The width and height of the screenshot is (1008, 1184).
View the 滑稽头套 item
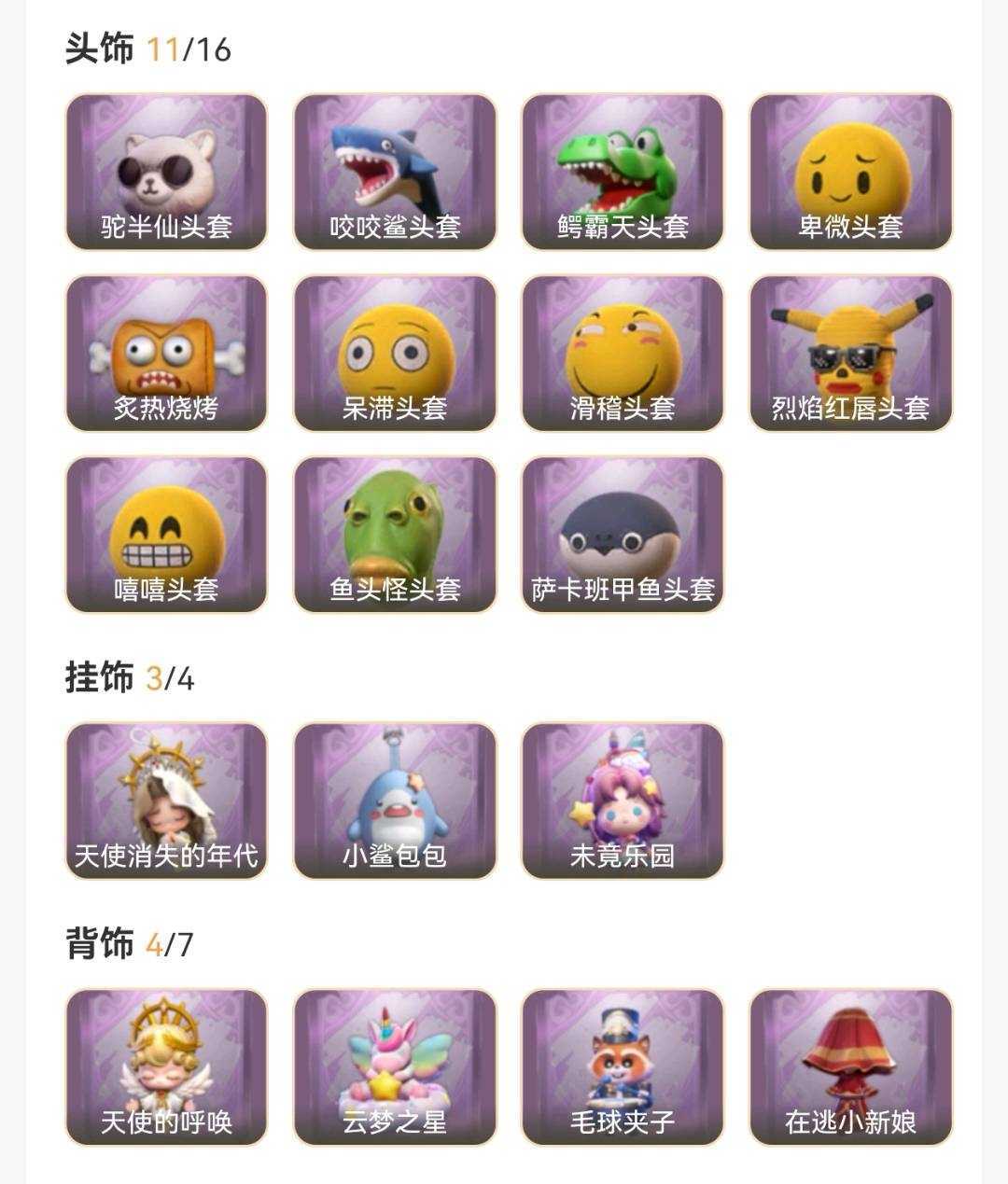(x=623, y=354)
